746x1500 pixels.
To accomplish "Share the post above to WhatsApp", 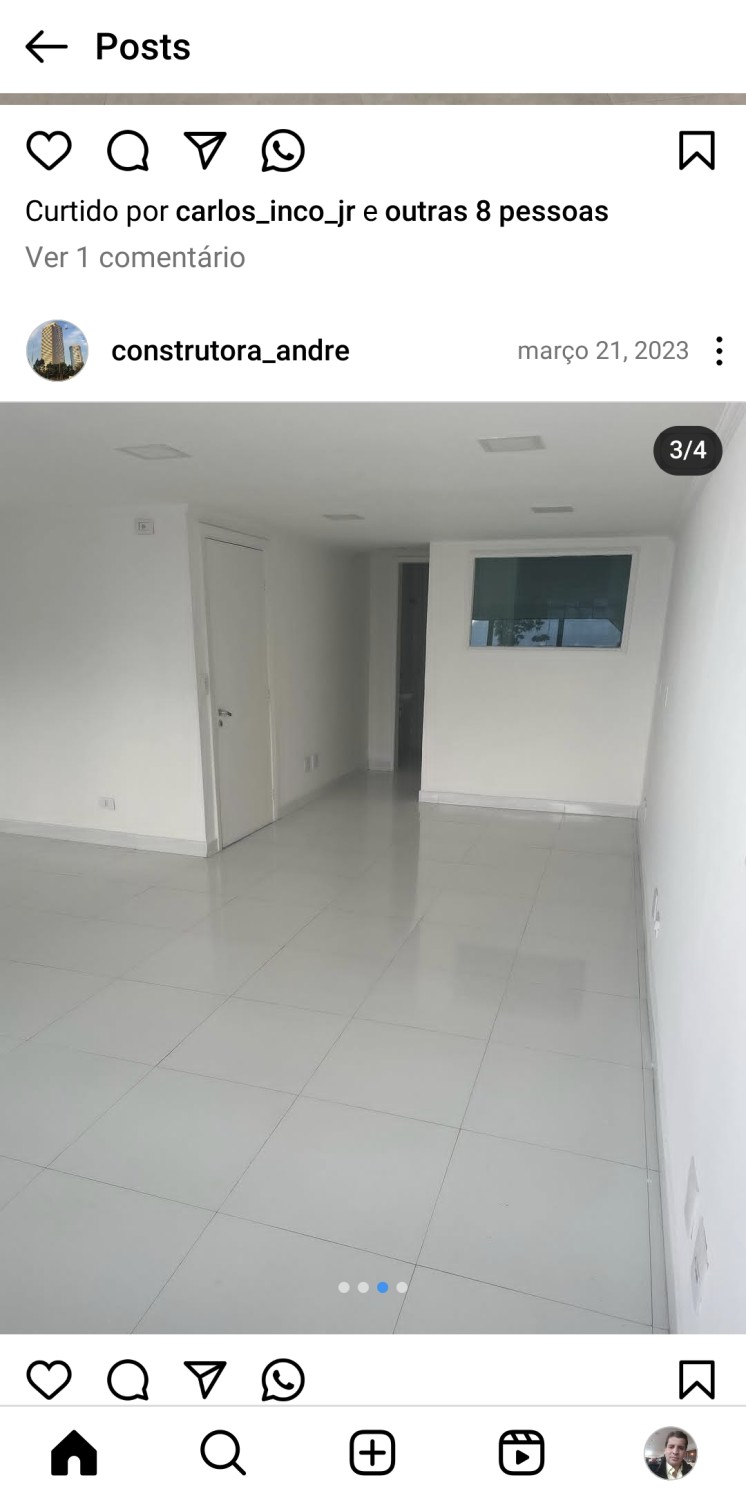I will coord(283,151).
